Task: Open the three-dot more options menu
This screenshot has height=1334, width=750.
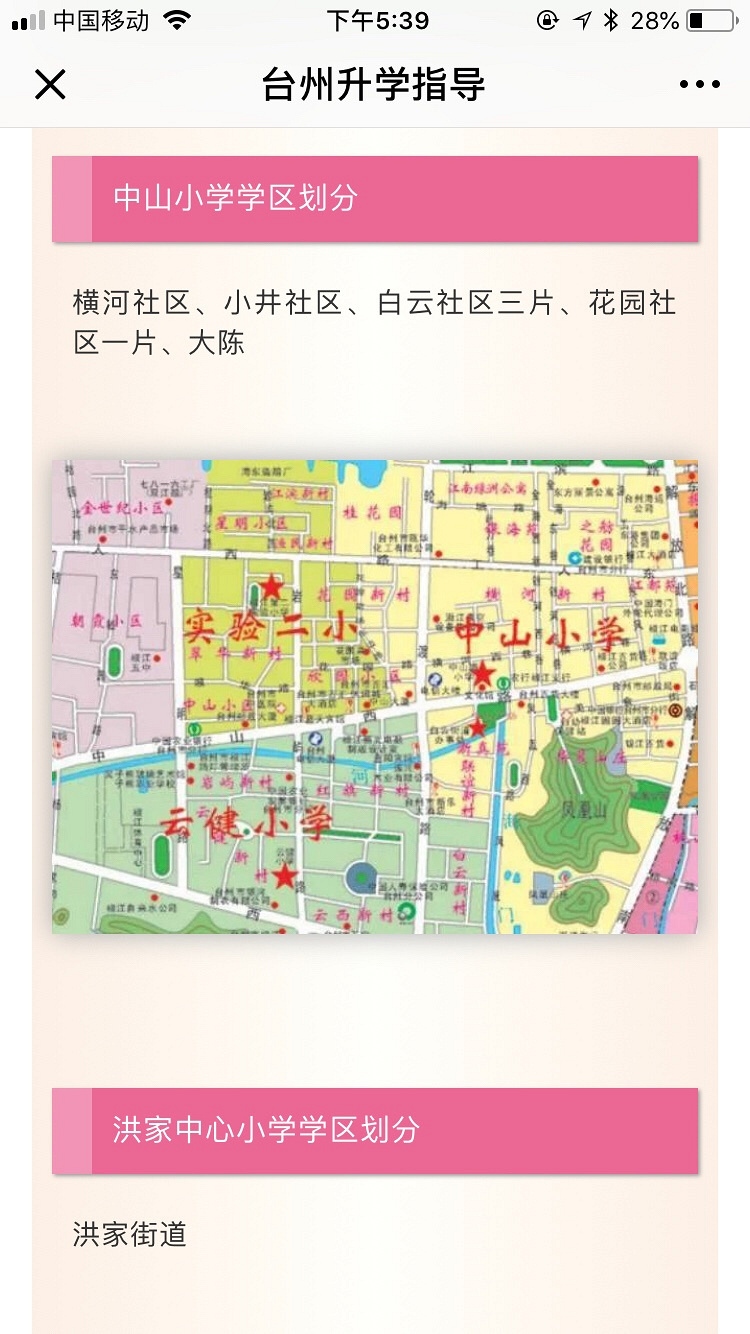Action: pyautogui.click(x=699, y=84)
